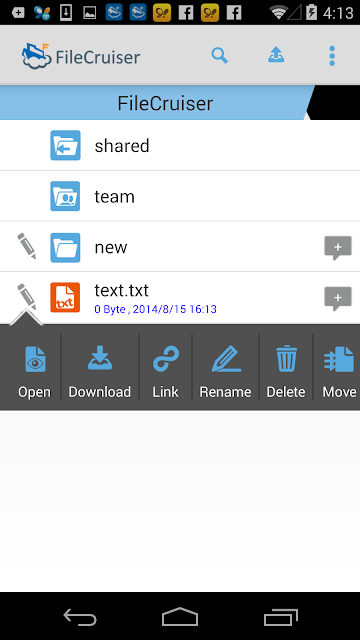Choose Open for text.txt

pyautogui.click(x=34, y=372)
